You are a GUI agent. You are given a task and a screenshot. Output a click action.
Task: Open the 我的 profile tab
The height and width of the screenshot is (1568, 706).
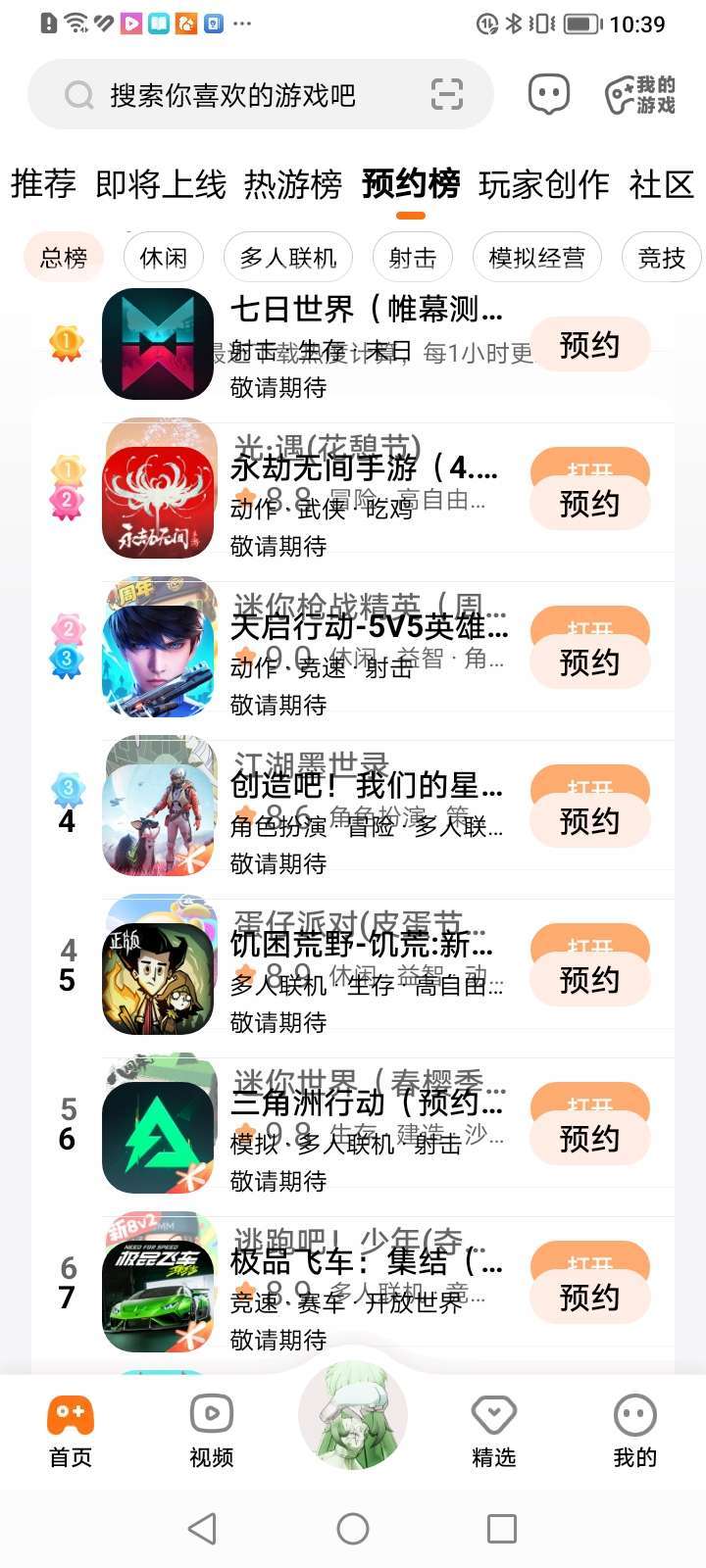click(634, 1431)
